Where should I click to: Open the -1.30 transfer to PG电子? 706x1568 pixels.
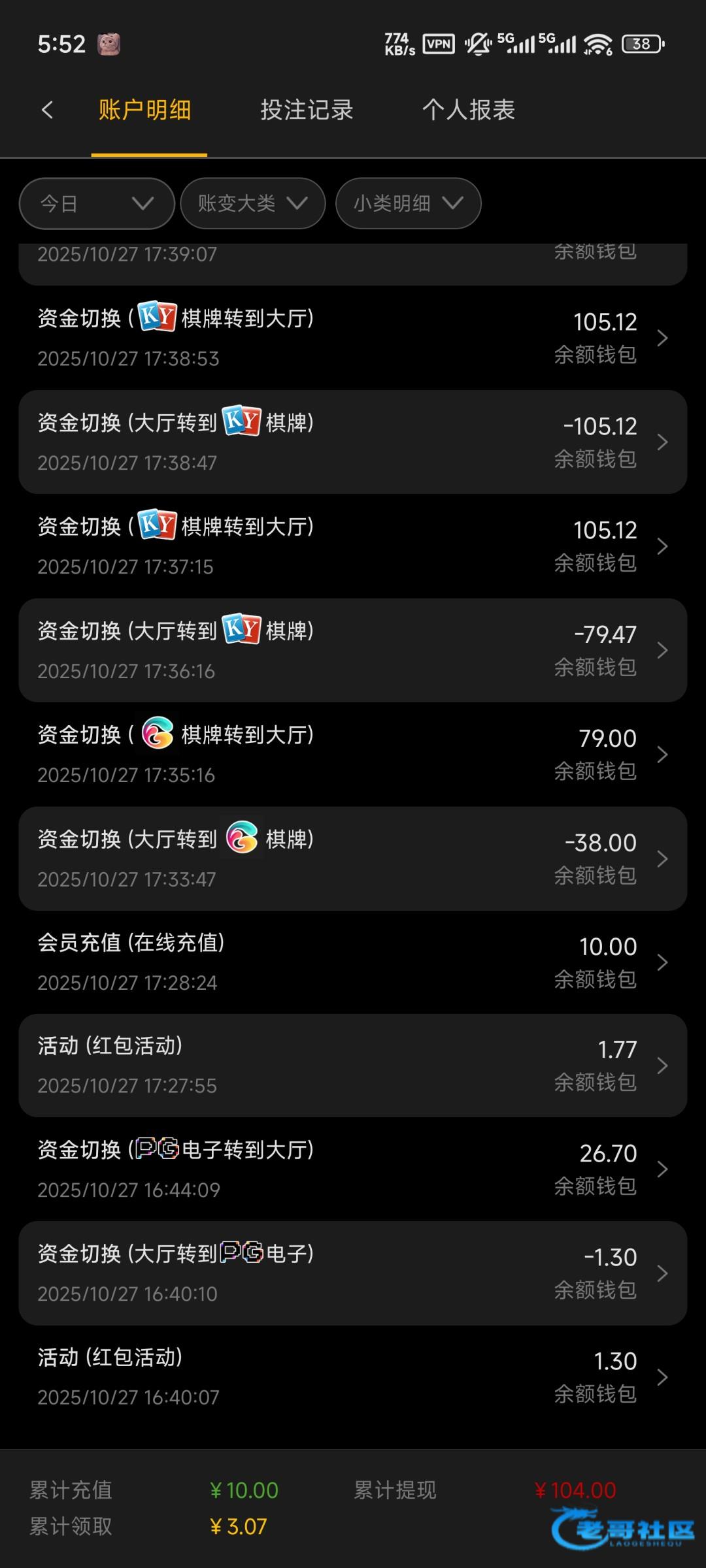point(353,1273)
